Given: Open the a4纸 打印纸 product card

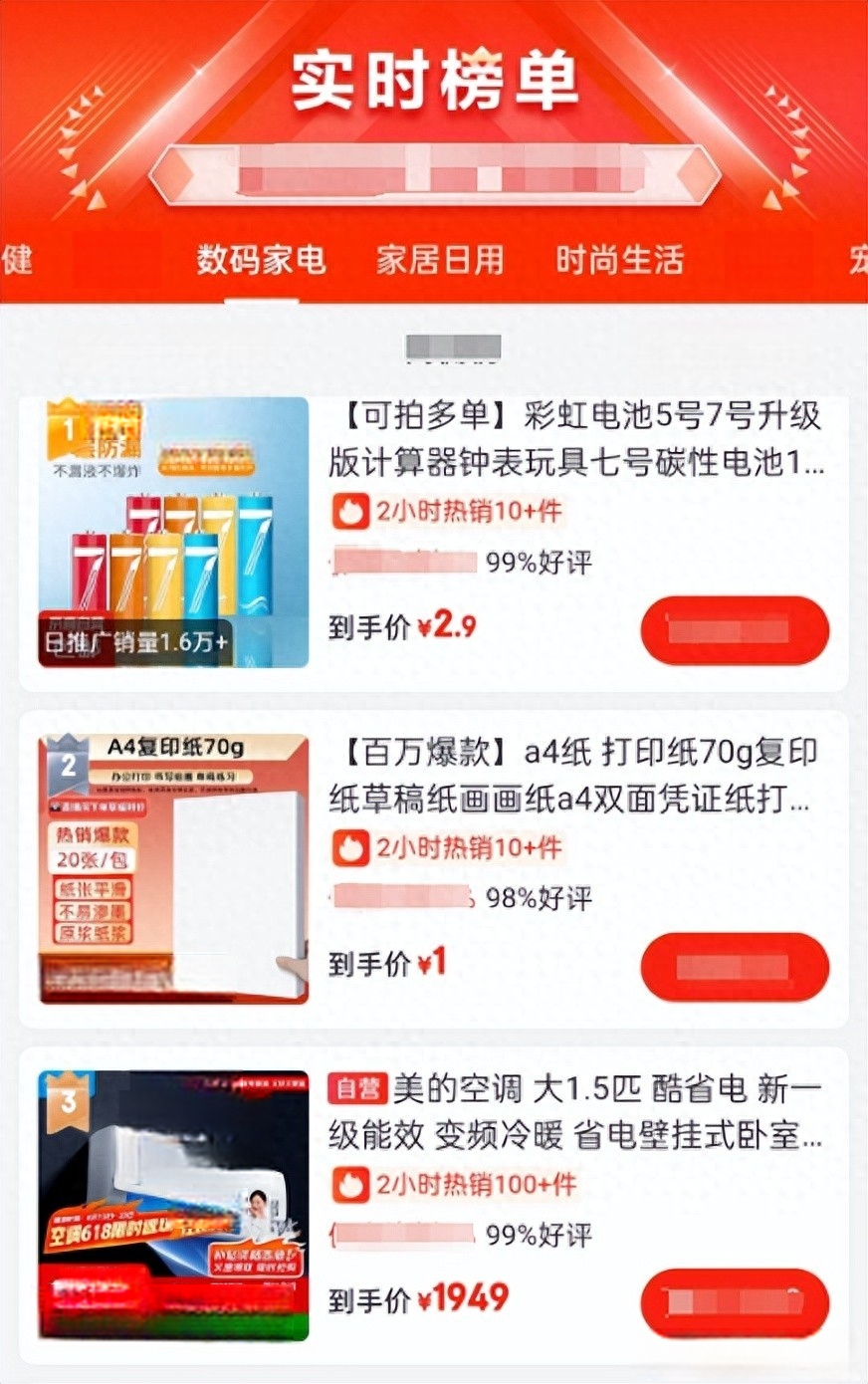Looking at the screenshot, I should coord(575,776).
